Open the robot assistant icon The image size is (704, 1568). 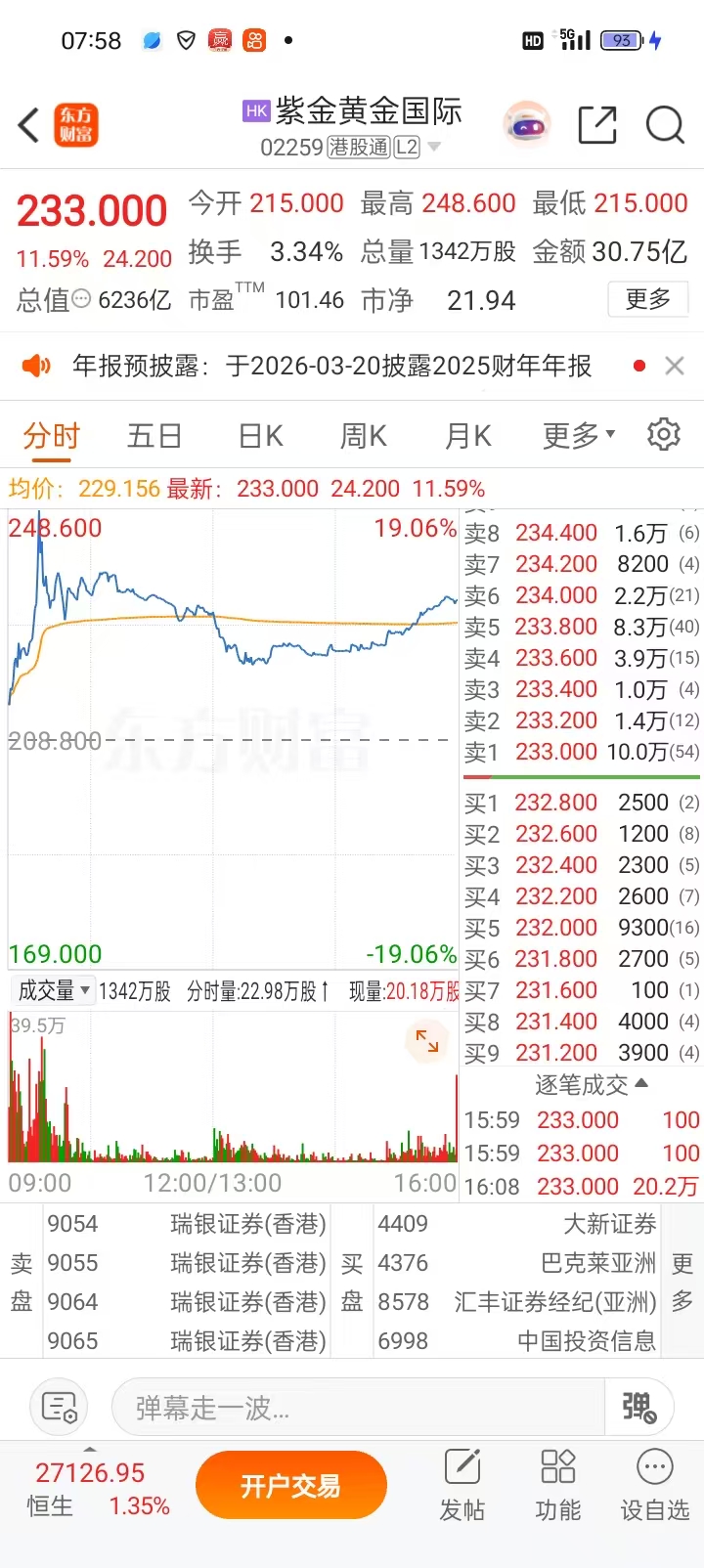click(x=527, y=125)
